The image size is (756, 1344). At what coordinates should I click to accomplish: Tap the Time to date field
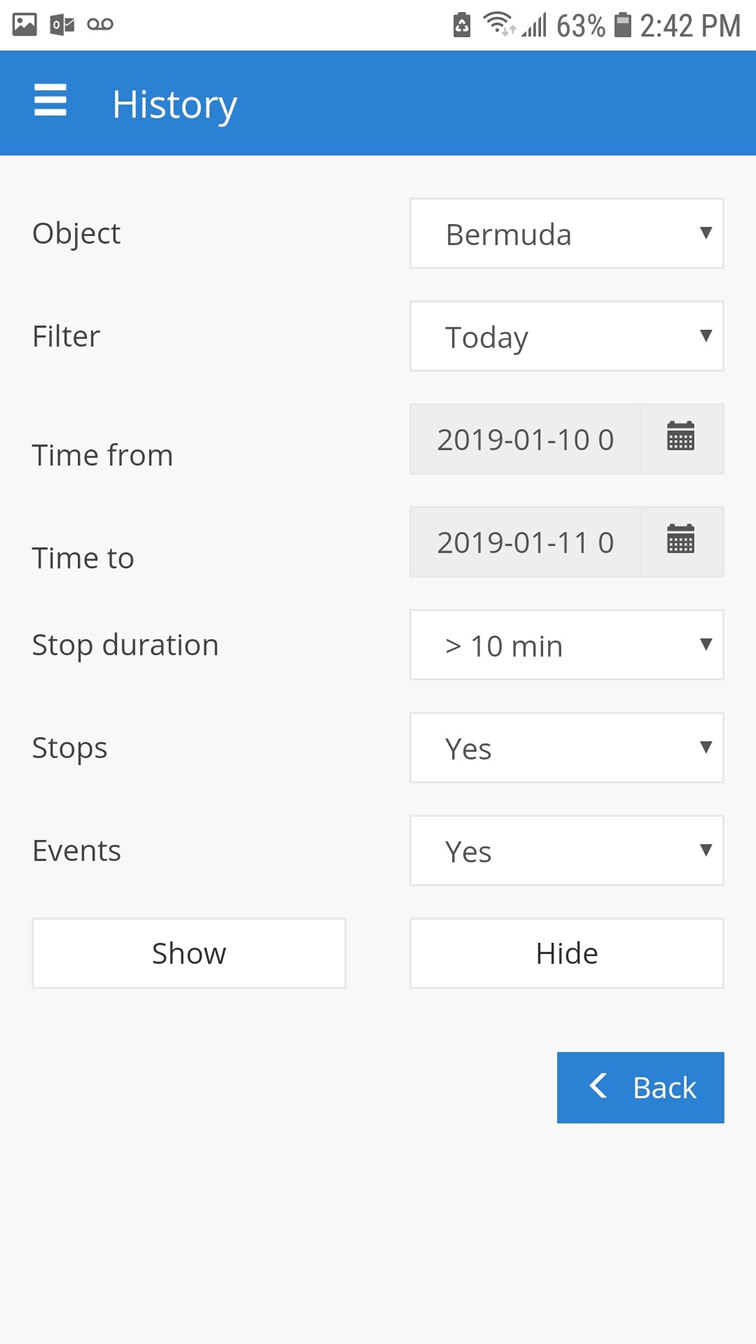(x=525, y=542)
